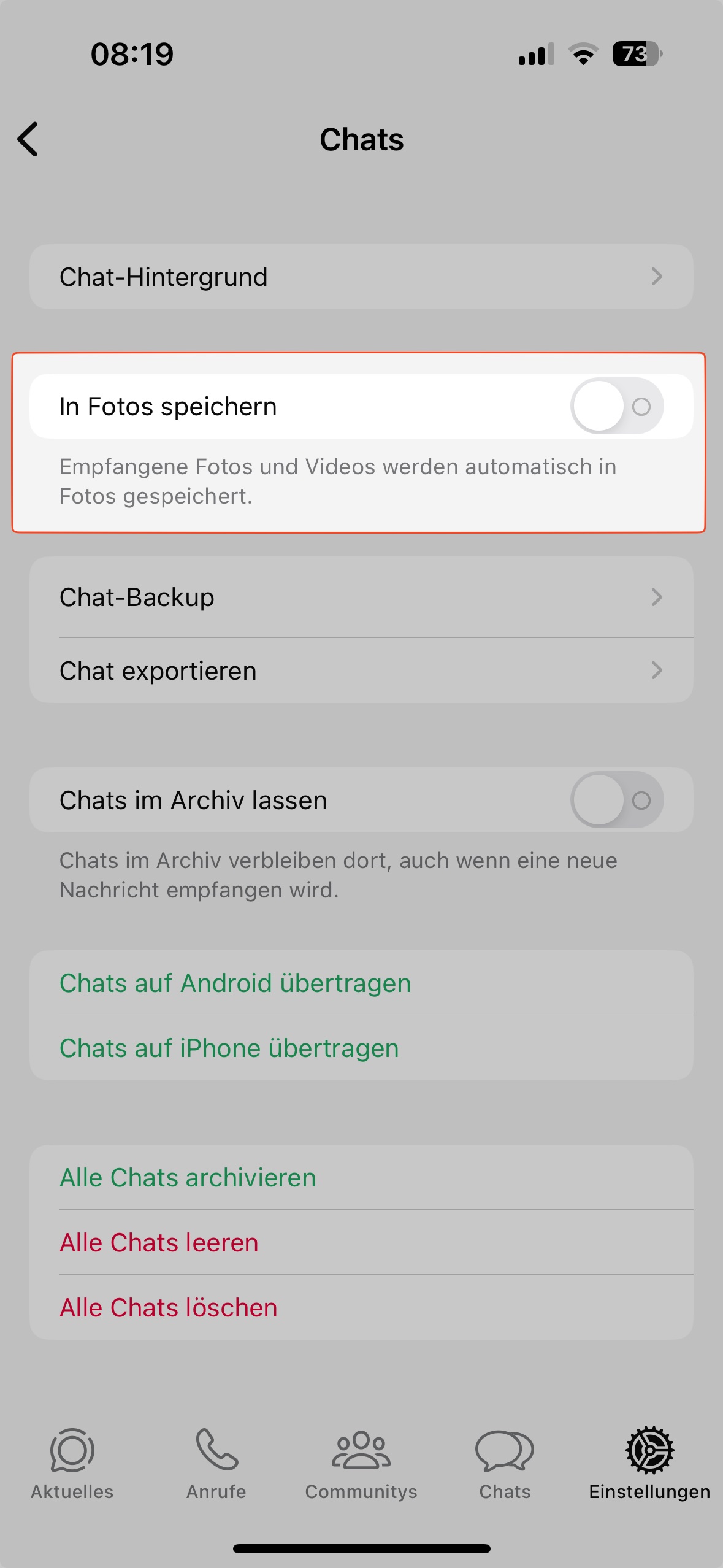The width and height of the screenshot is (723, 1568).
Task: Tap Alle Chats archivieren
Action: pyautogui.click(x=188, y=1177)
